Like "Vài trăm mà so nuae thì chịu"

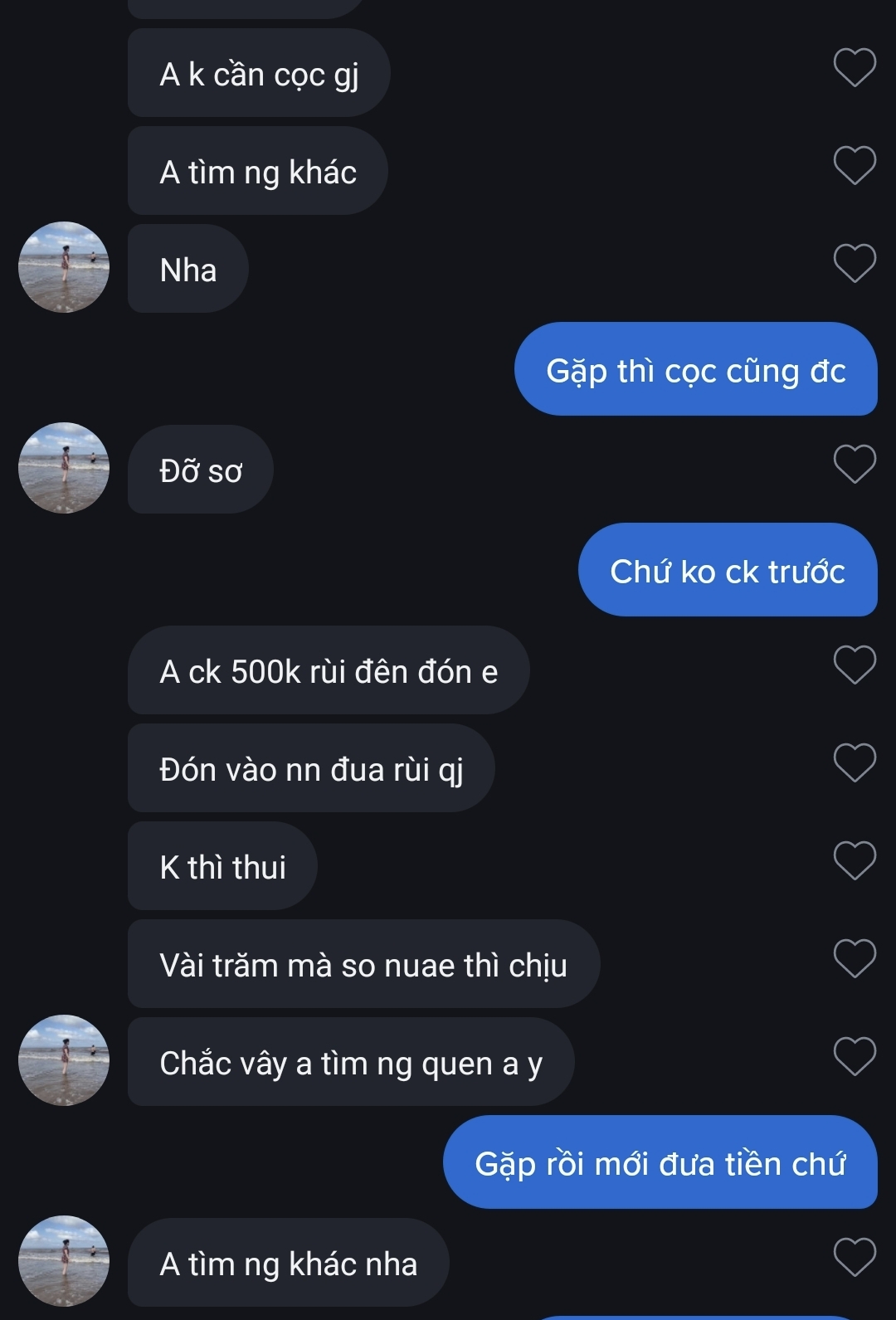click(855, 958)
